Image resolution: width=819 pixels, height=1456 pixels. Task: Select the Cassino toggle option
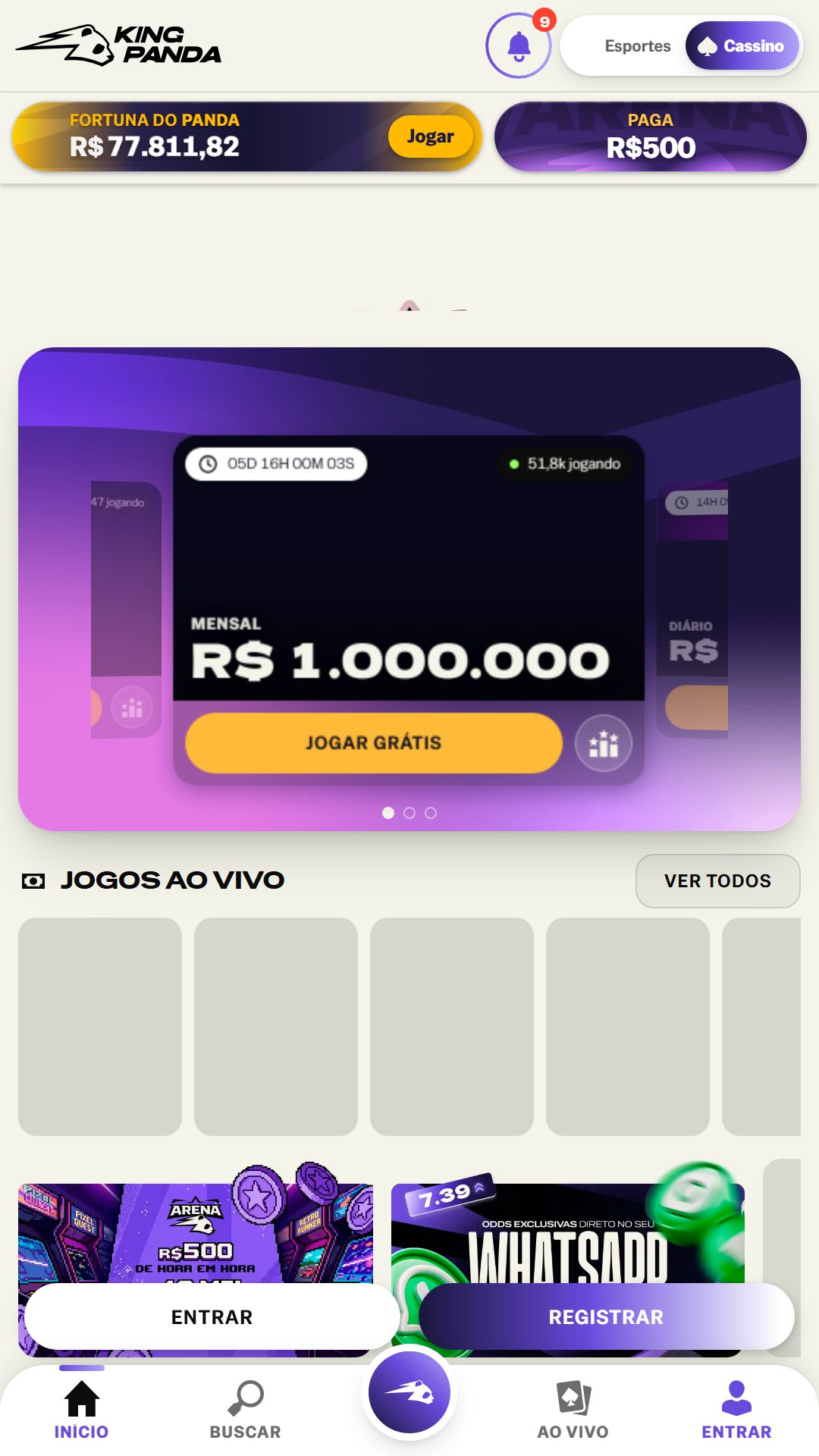coord(742,46)
